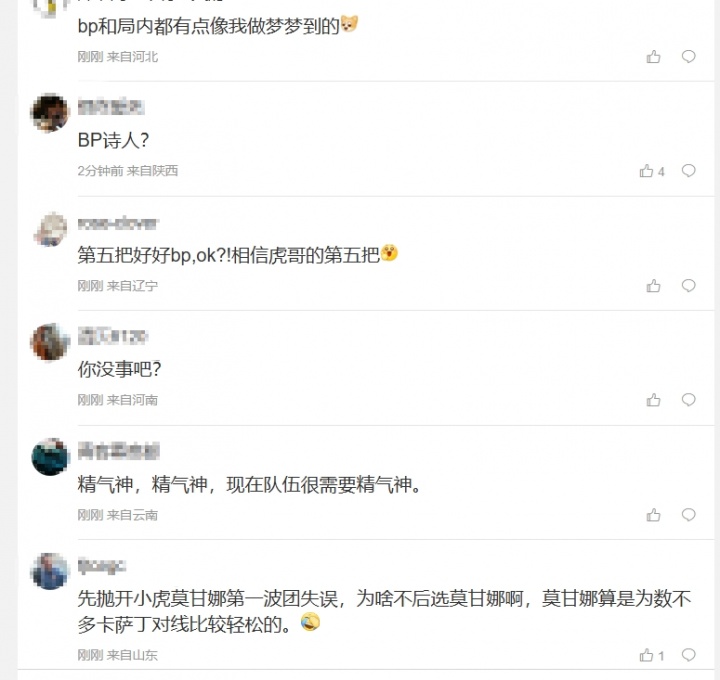Reply to the comment '第五把好好bp,ok?!'
This screenshot has width=720, height=680.
coord(688,286)
